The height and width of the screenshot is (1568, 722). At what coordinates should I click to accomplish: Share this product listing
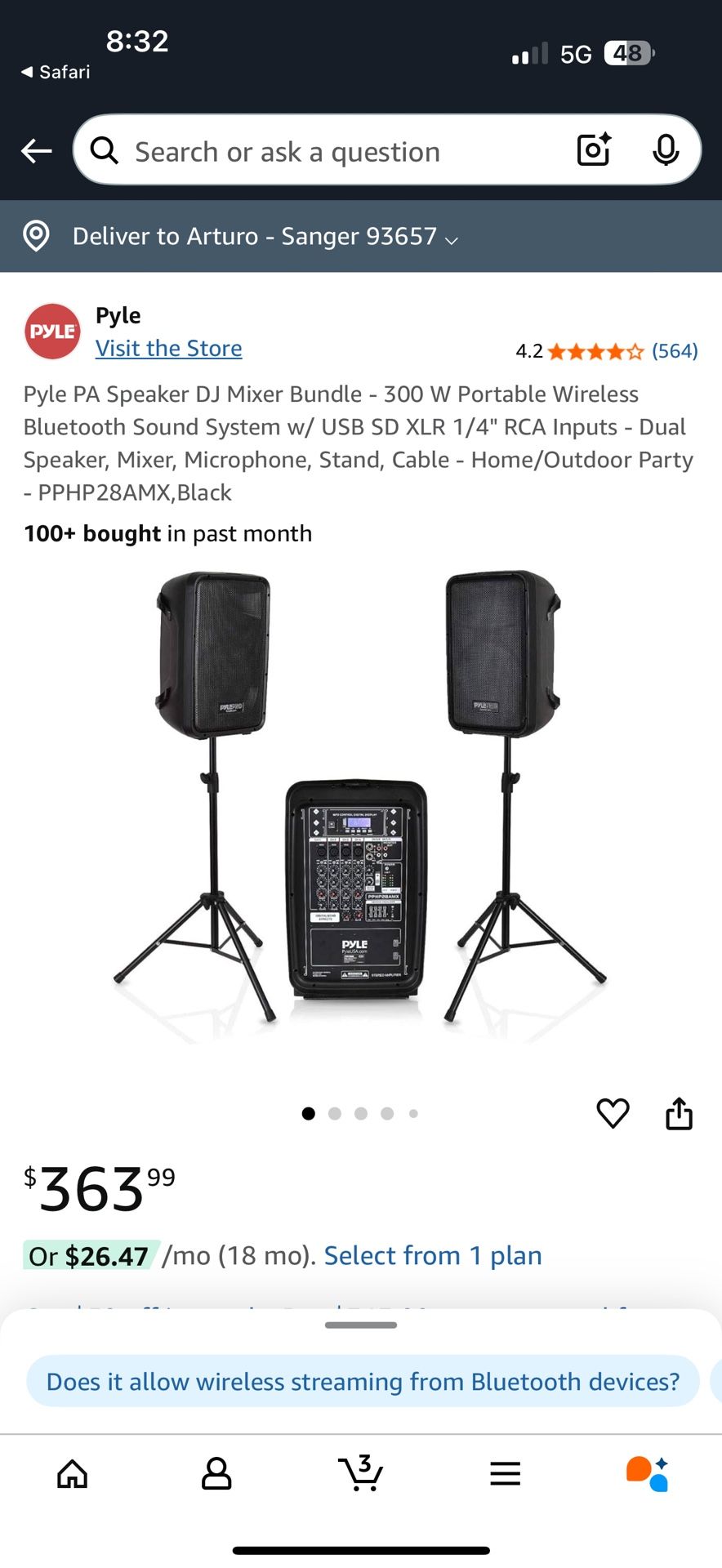coord(679,1113)
